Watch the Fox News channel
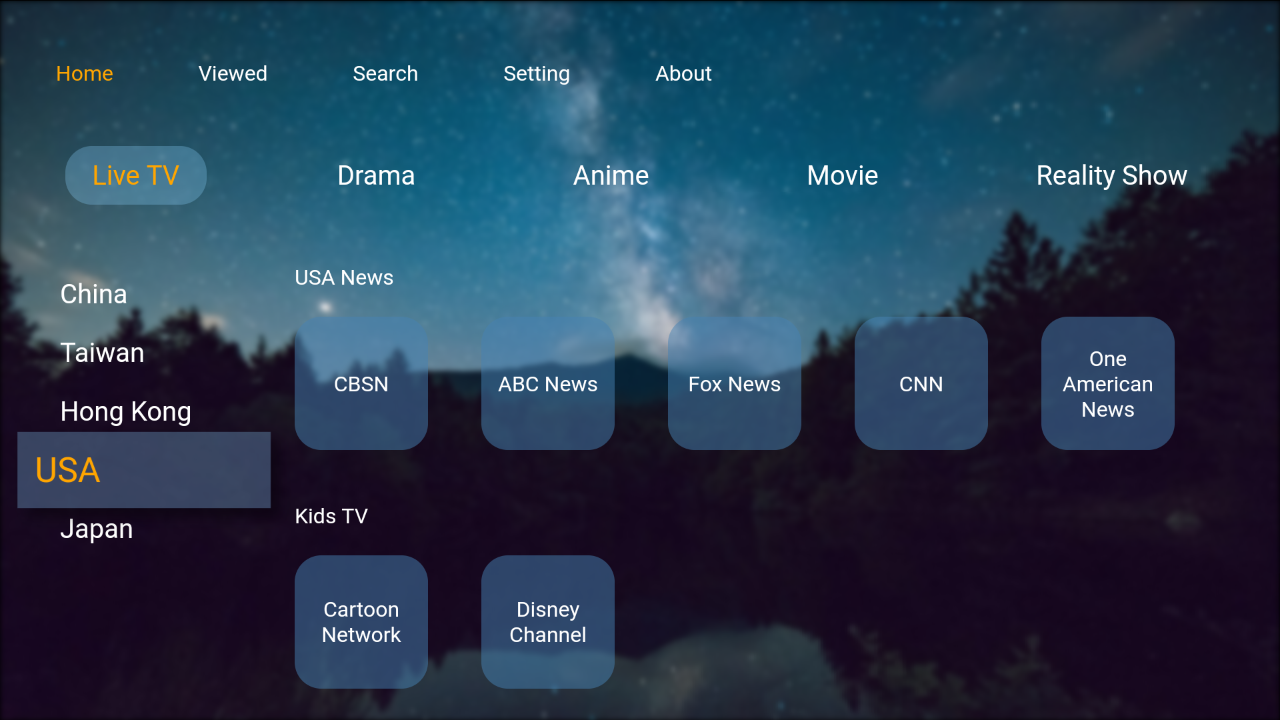Screen dimensions: 1280x720 coord(734,384)
